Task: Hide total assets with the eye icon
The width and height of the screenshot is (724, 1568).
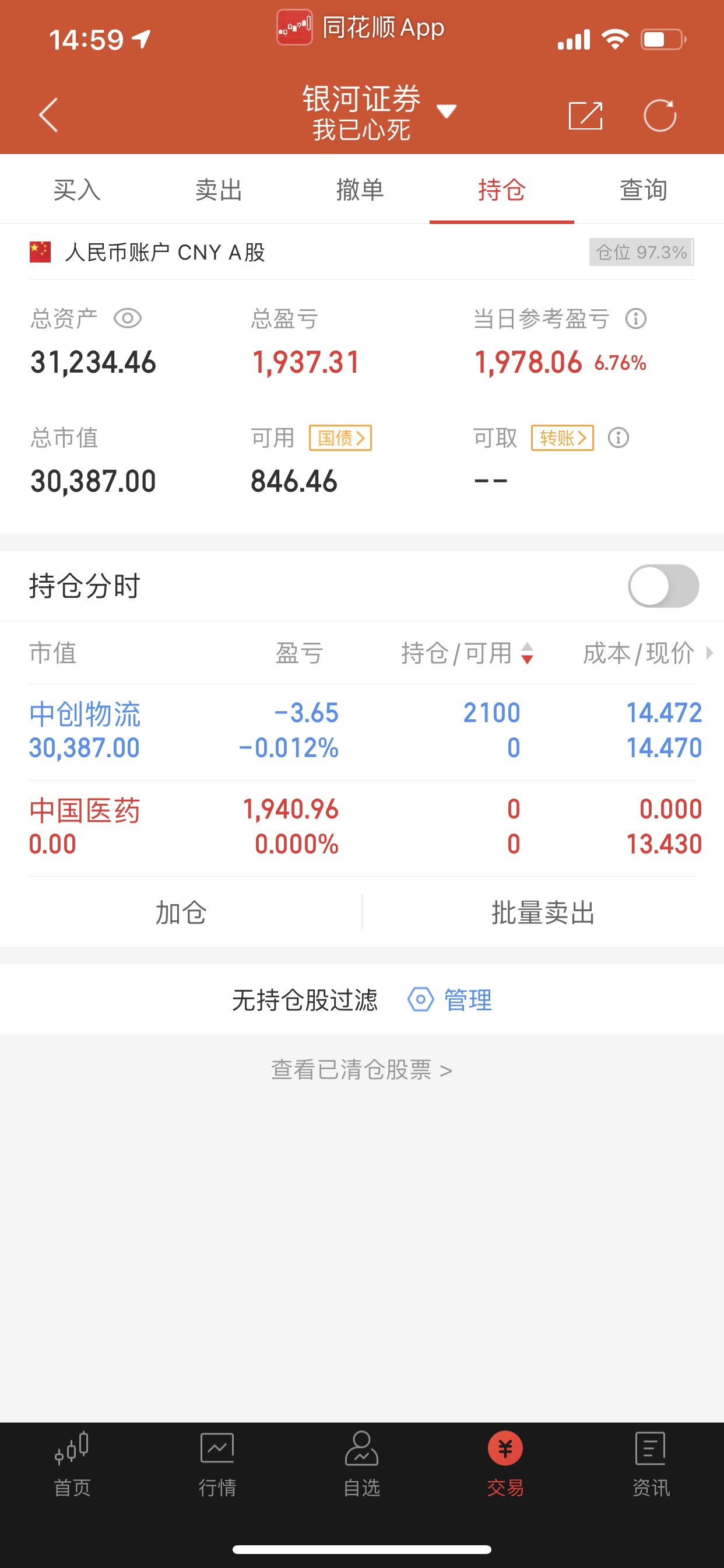Action: (x=128, y=318)
